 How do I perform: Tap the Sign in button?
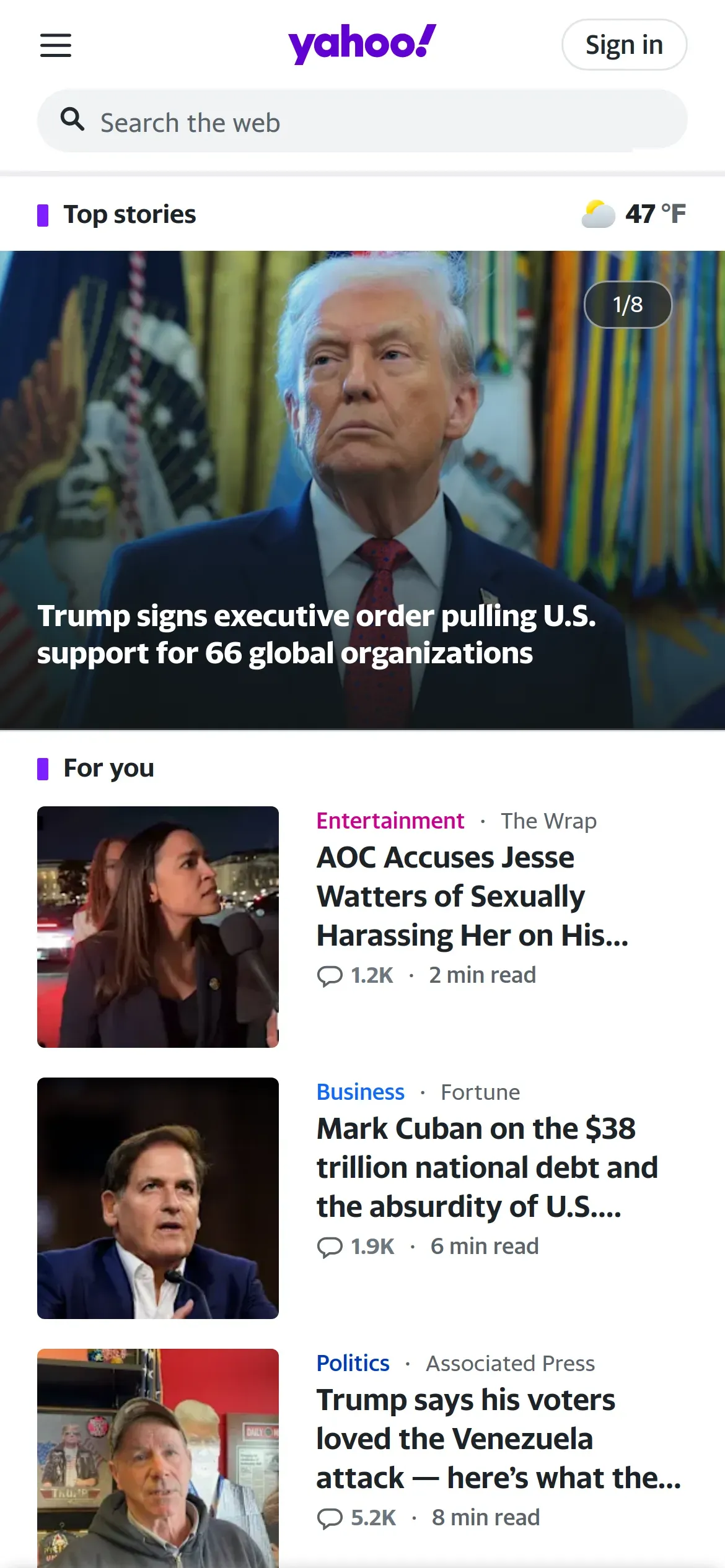[x=623, y=45]
